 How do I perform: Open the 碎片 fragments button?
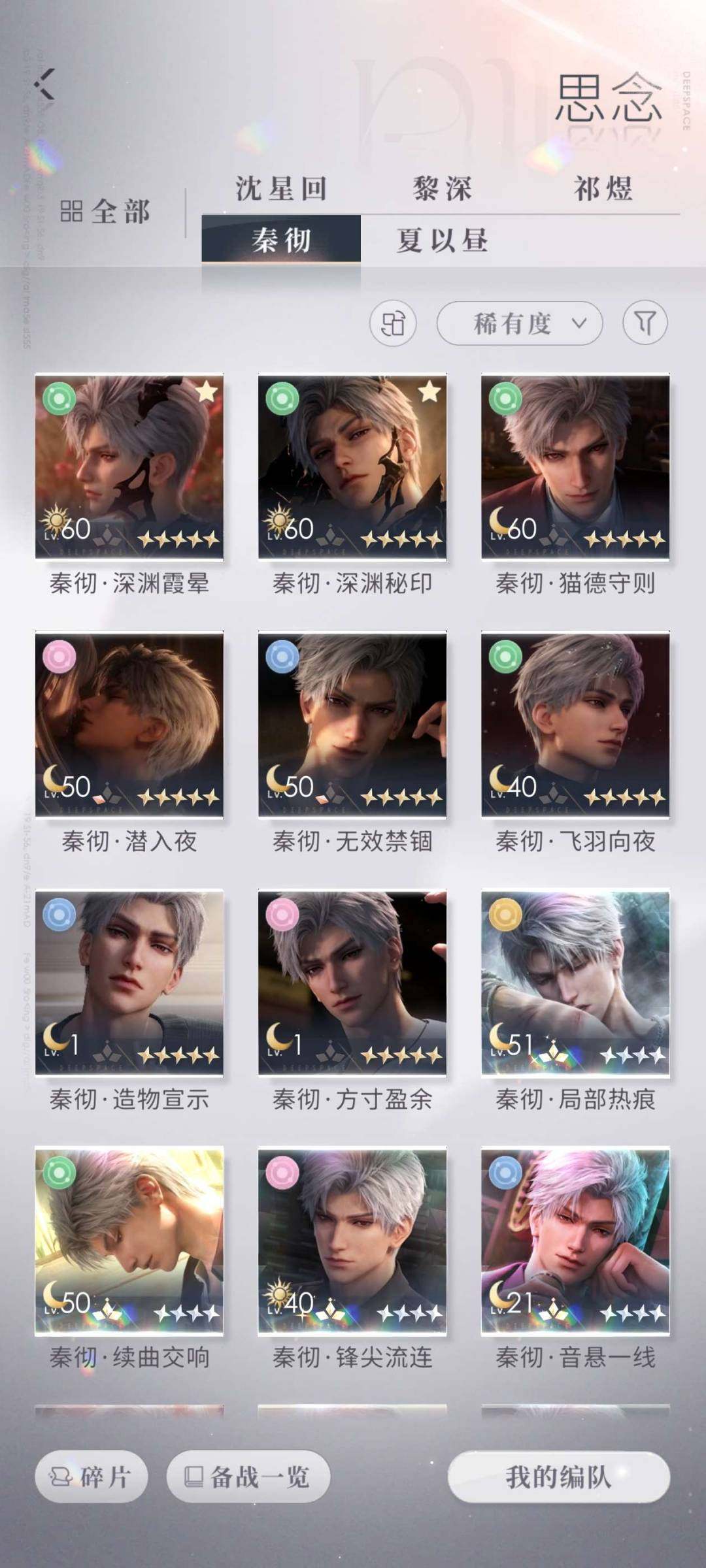pyautogui.click(x=92, y=1477)
